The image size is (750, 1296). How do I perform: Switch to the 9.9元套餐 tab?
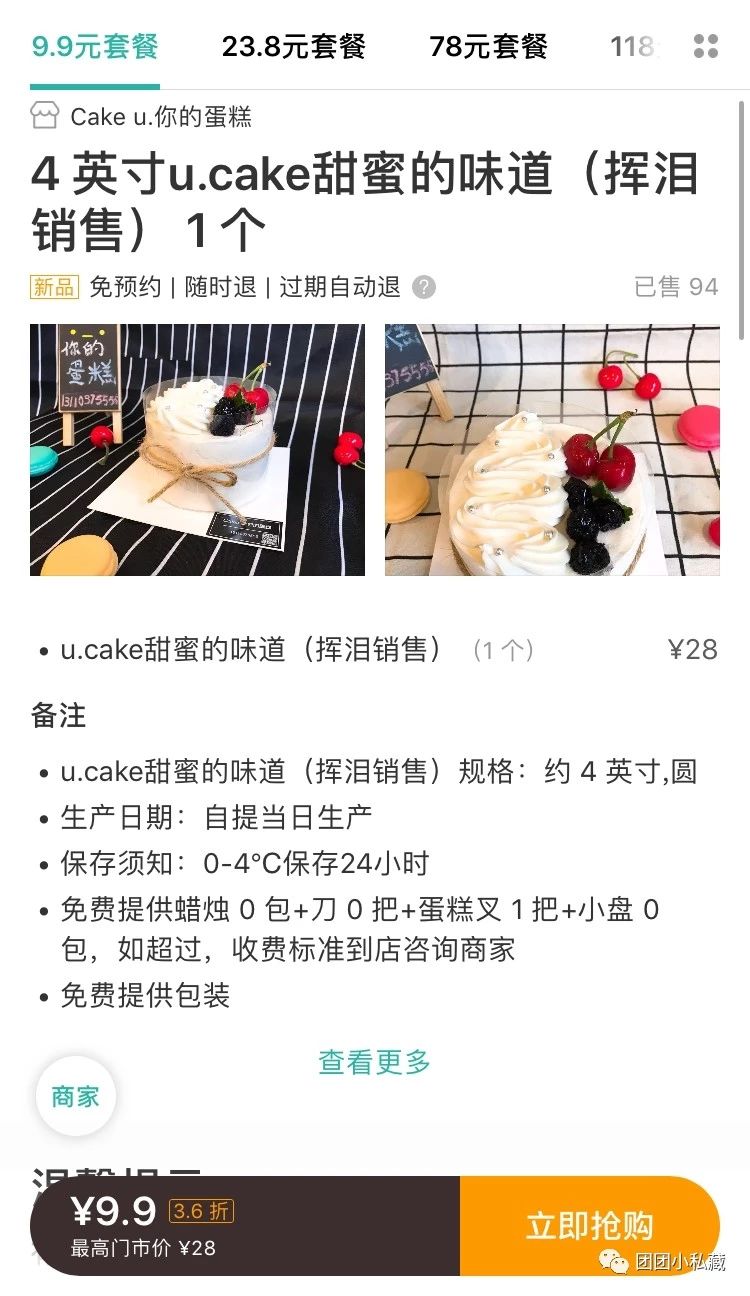point(95,46)
